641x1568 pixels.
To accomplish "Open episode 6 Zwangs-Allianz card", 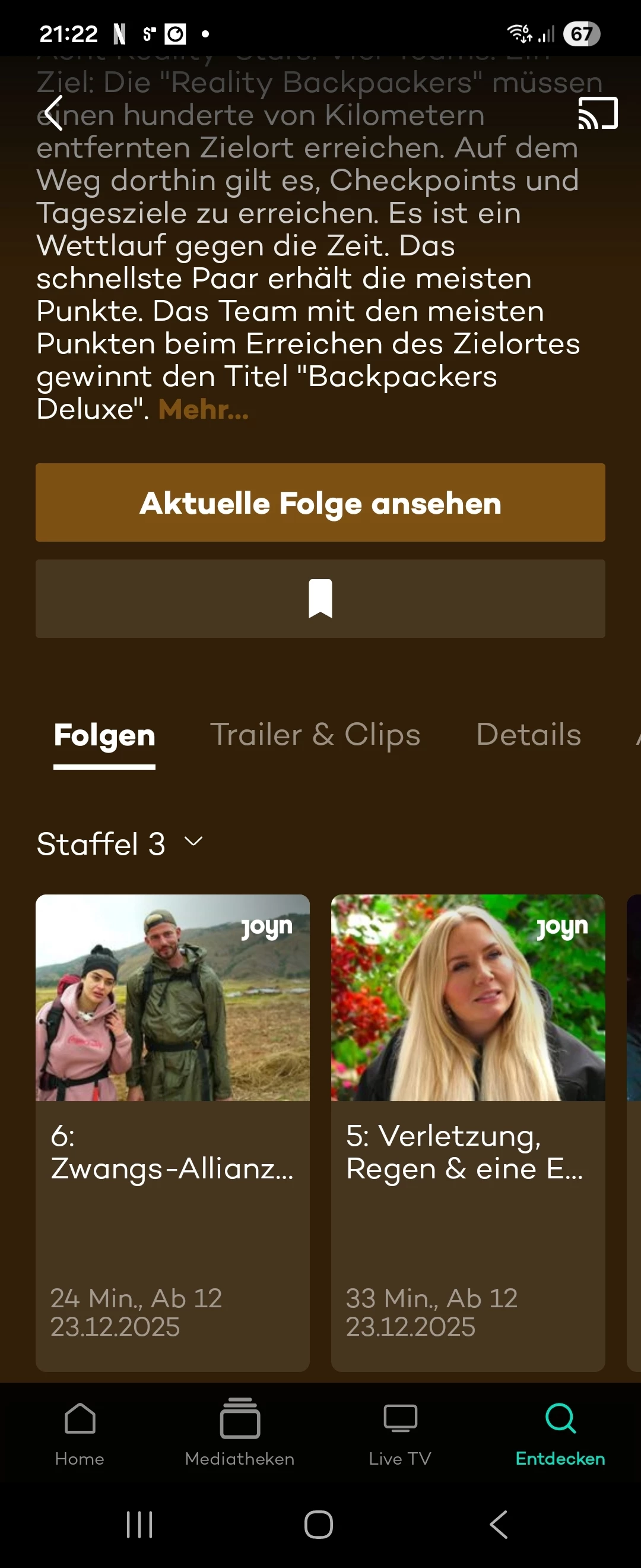I will (172, 1132).
